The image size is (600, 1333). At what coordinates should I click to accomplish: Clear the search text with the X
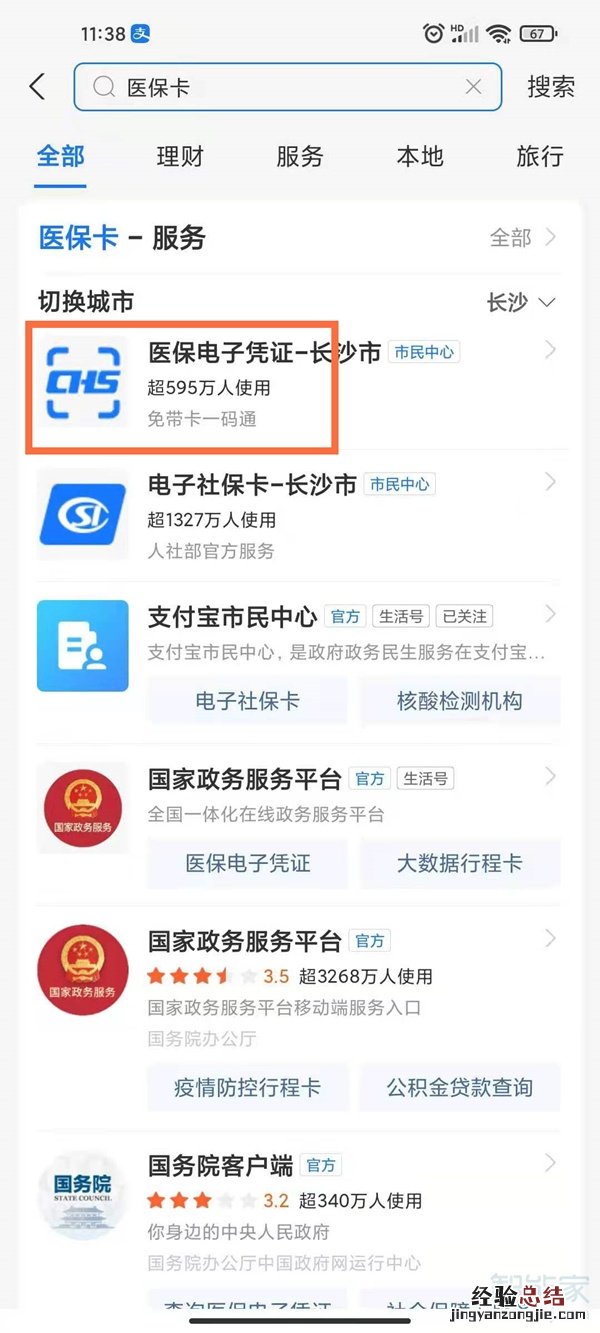point(474,88)
